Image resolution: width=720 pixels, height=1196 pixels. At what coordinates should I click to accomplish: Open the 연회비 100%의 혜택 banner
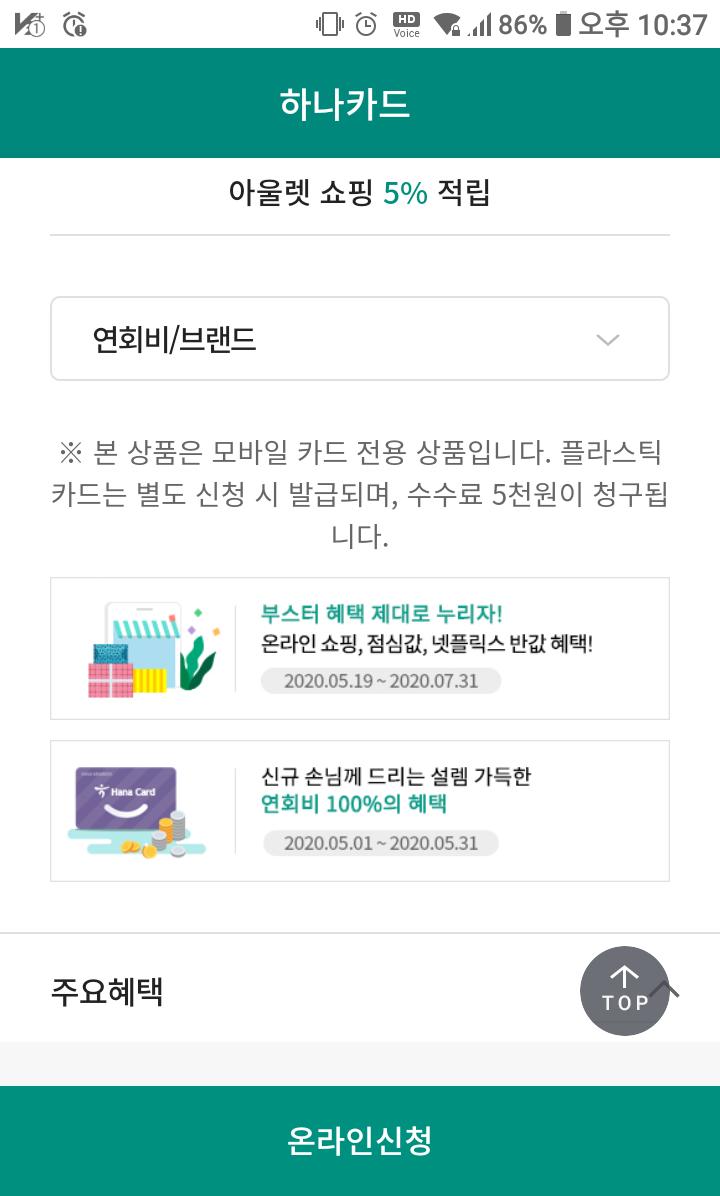click(x=359, y=811)
